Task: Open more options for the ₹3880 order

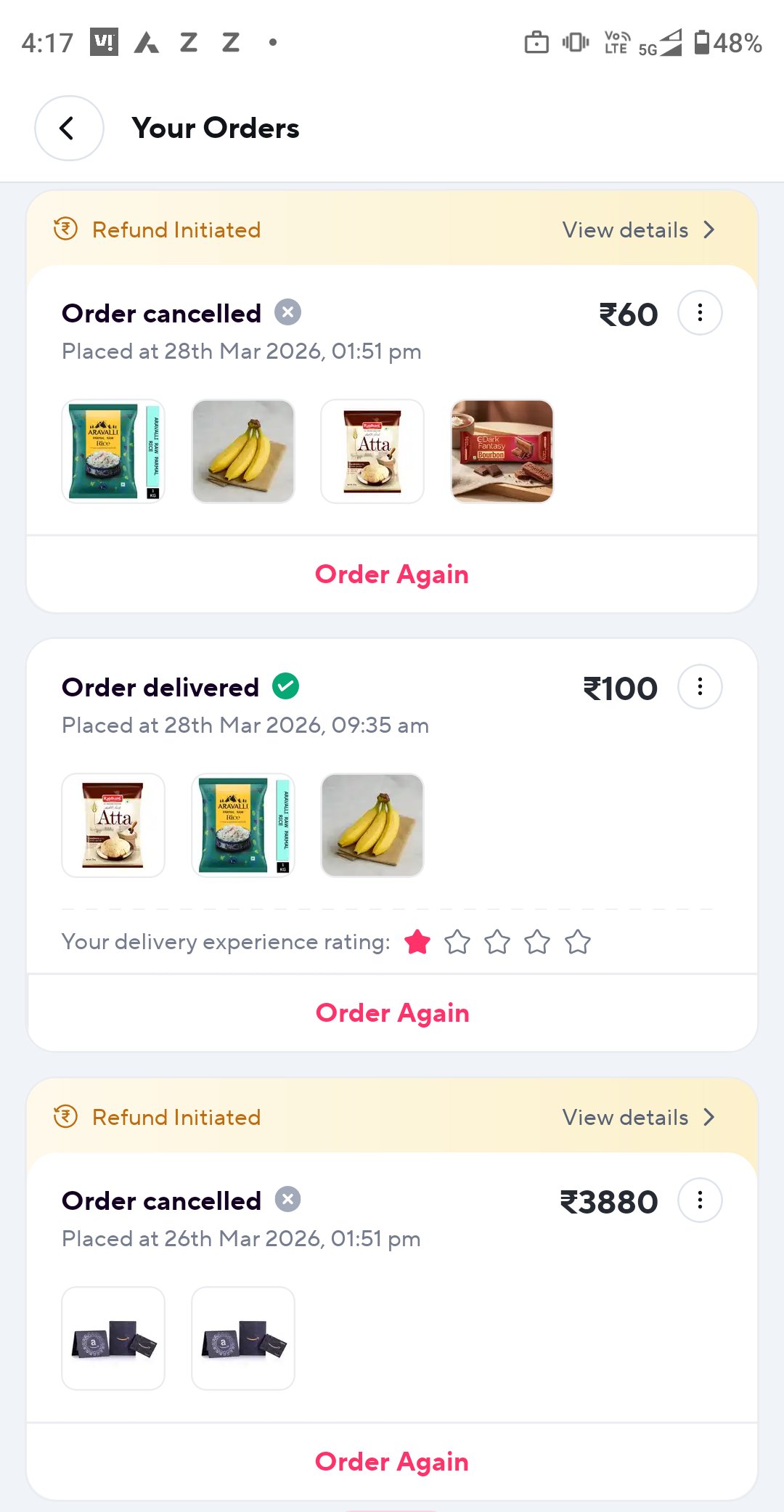Action: click(x=699, y=1200)
